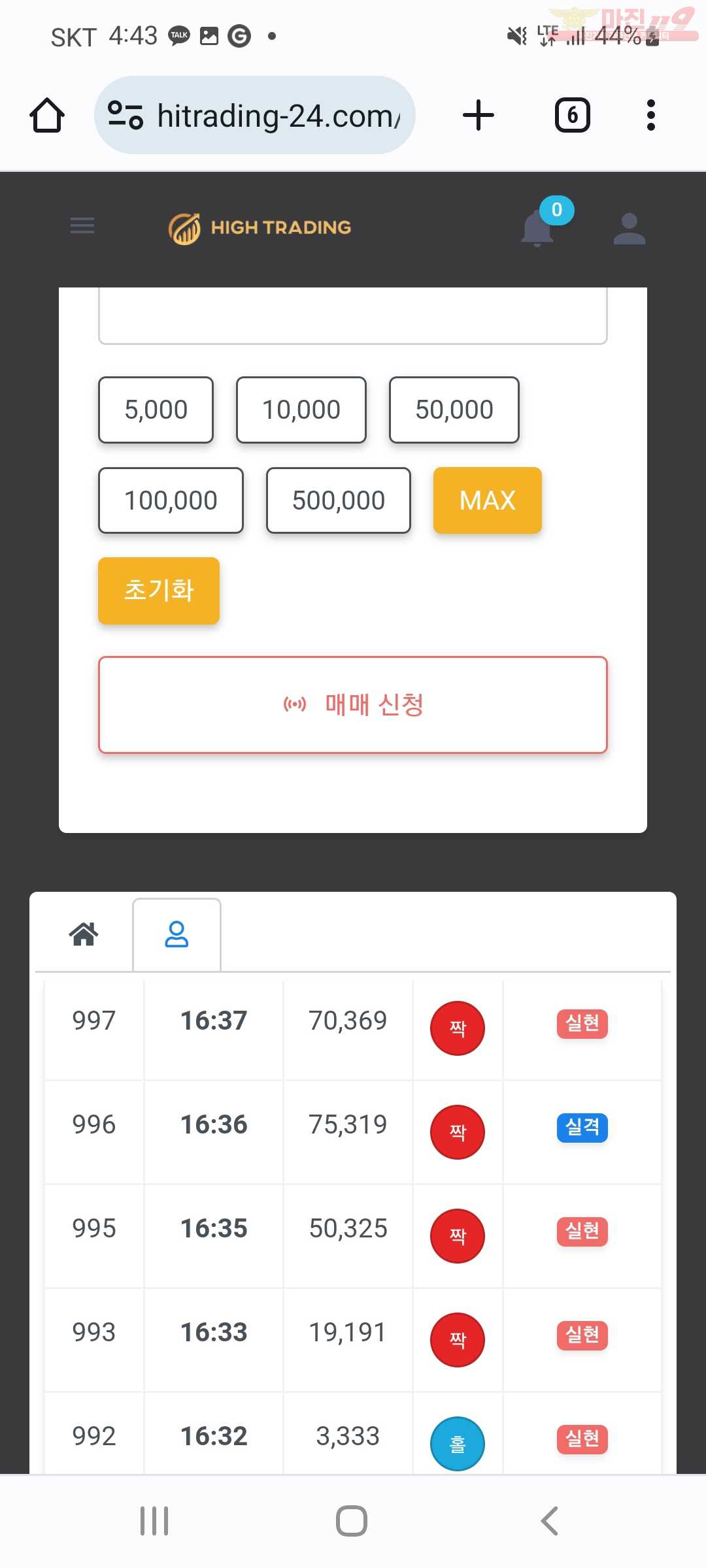View the six open browser tabs
Viewport: 706px width, 1568px height.
[x=572, y=116]
